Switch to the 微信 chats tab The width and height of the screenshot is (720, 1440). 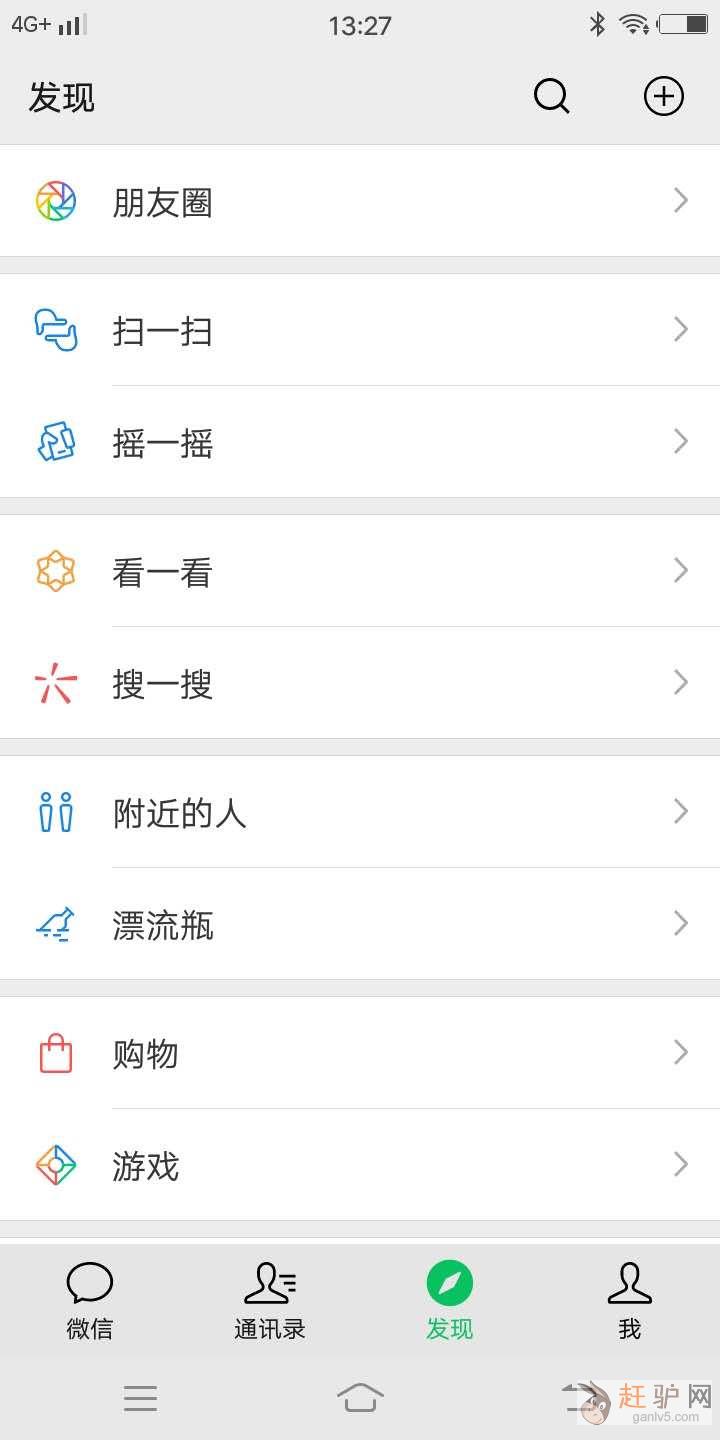pyautogui.click(x=90, y=1300)
